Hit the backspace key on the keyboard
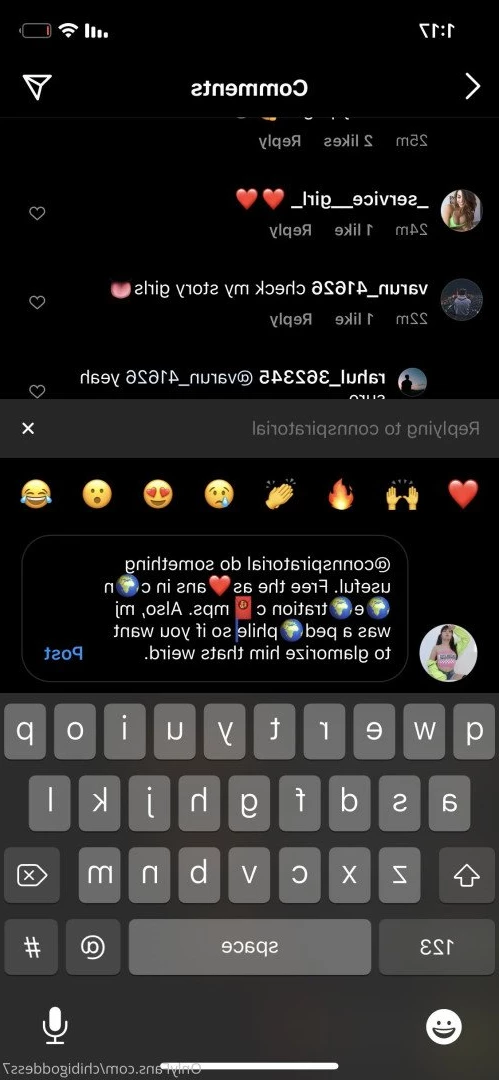The image size is (499, 1080). click(x=32, y=875)
